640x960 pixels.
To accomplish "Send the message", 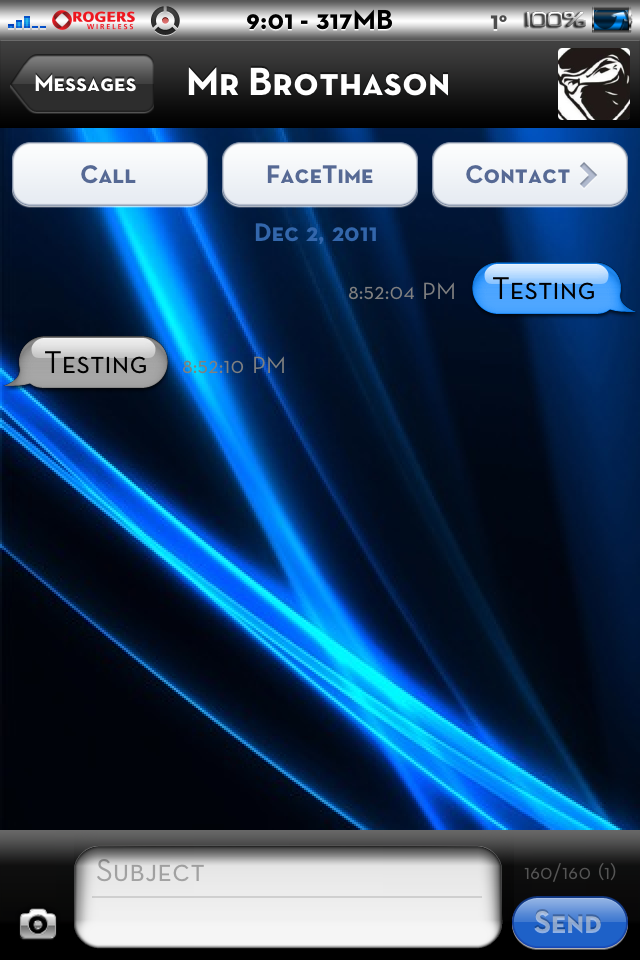I will pyautogui.click(x=568, y=923).
